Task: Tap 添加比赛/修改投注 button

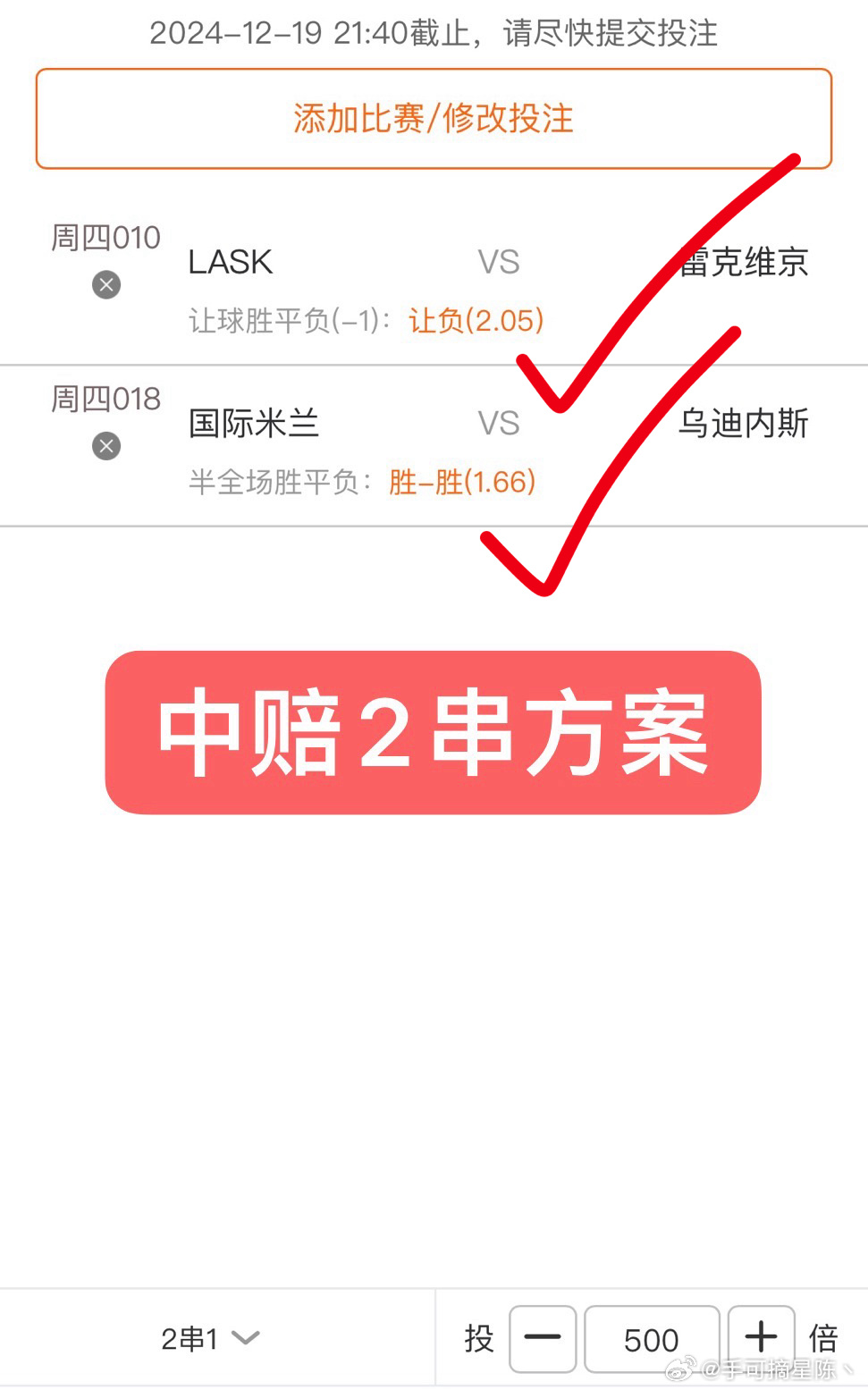Action: coord(434,119)
